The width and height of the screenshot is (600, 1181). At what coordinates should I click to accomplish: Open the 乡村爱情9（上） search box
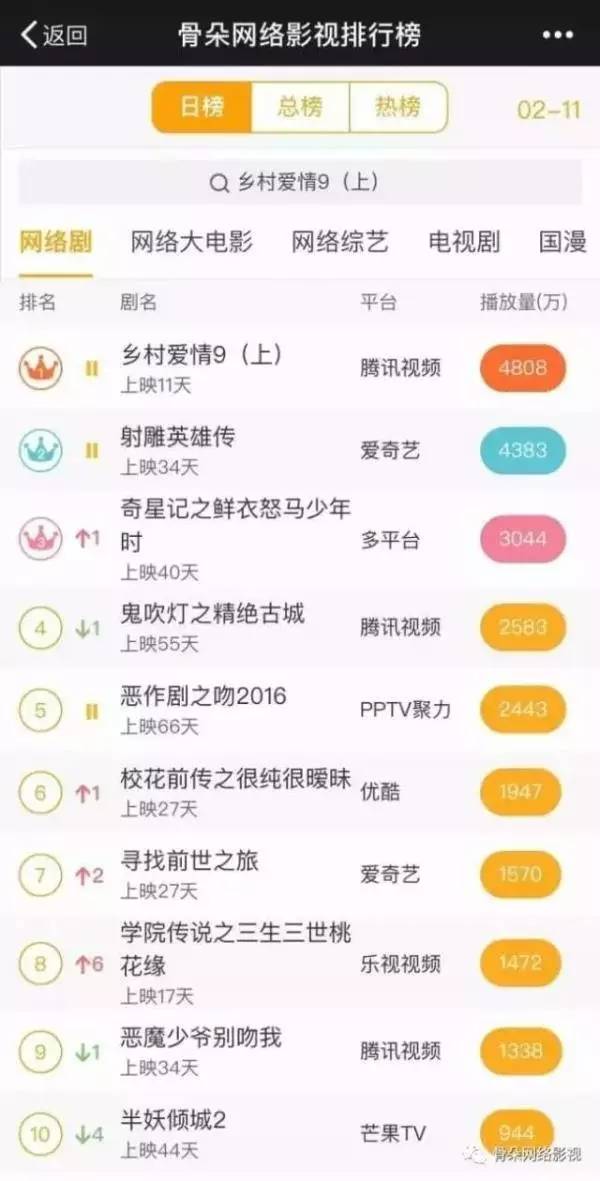[300, 183]
